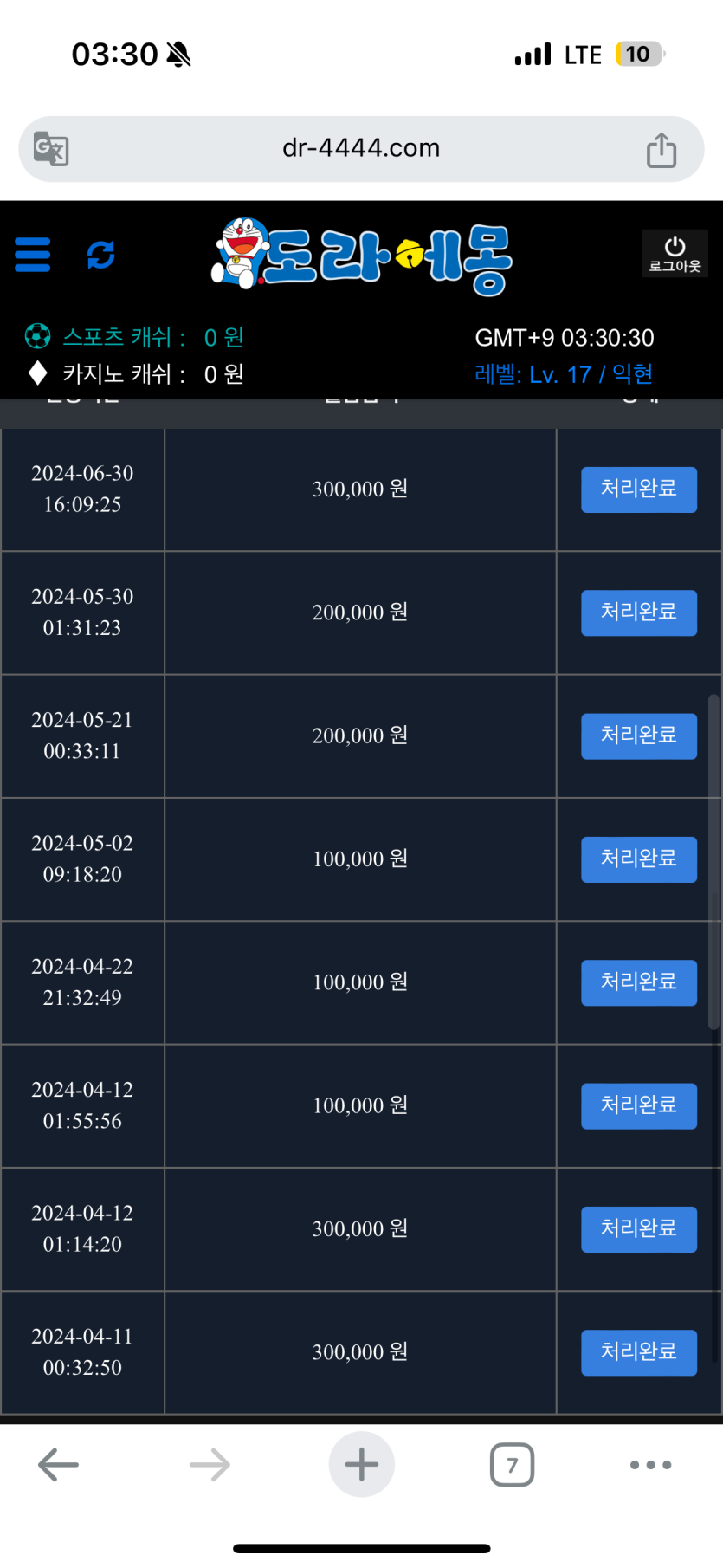Refresh balance with the blue sync icon
Viewport: 723px width, 1568px height.
click(101, 256)
